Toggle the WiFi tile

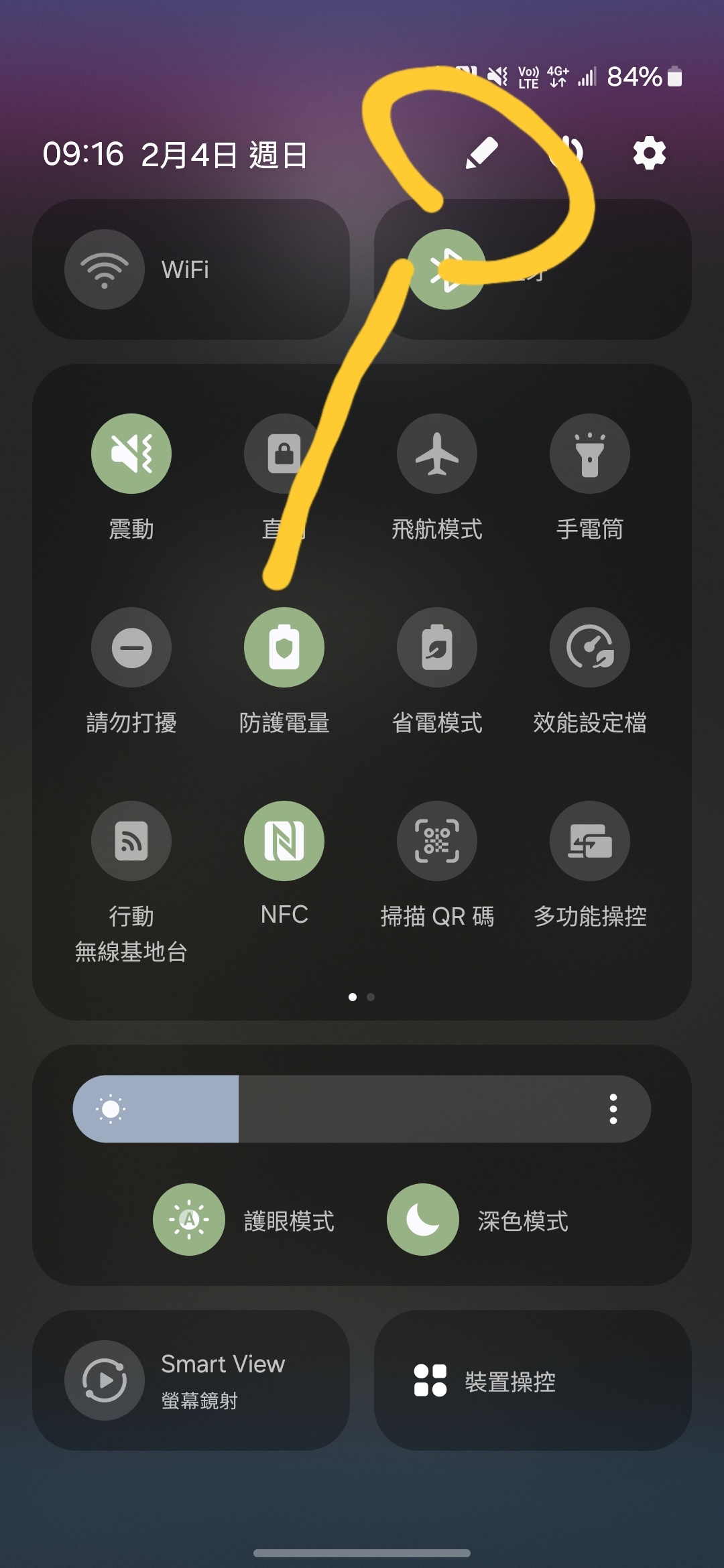click(105, 269)
